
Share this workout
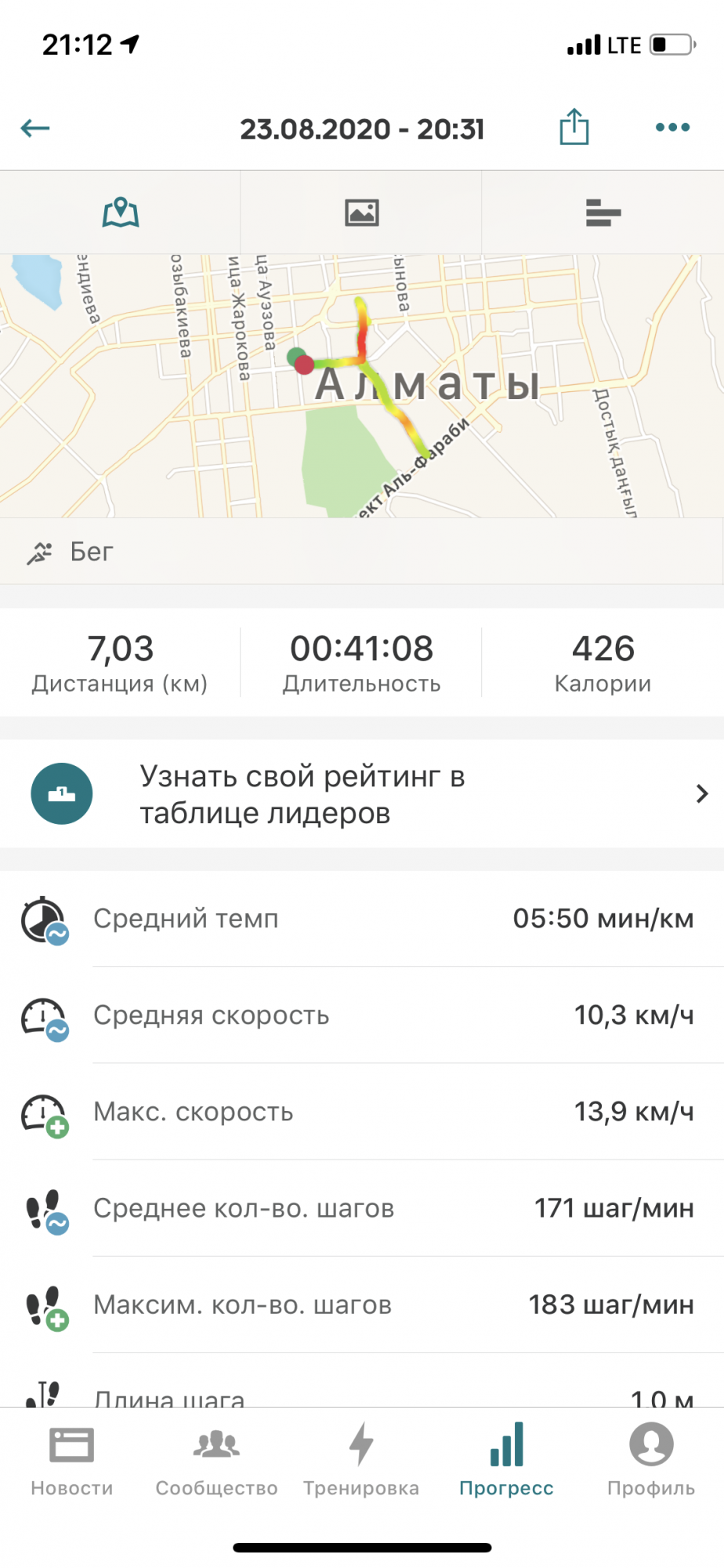point(574,127)
